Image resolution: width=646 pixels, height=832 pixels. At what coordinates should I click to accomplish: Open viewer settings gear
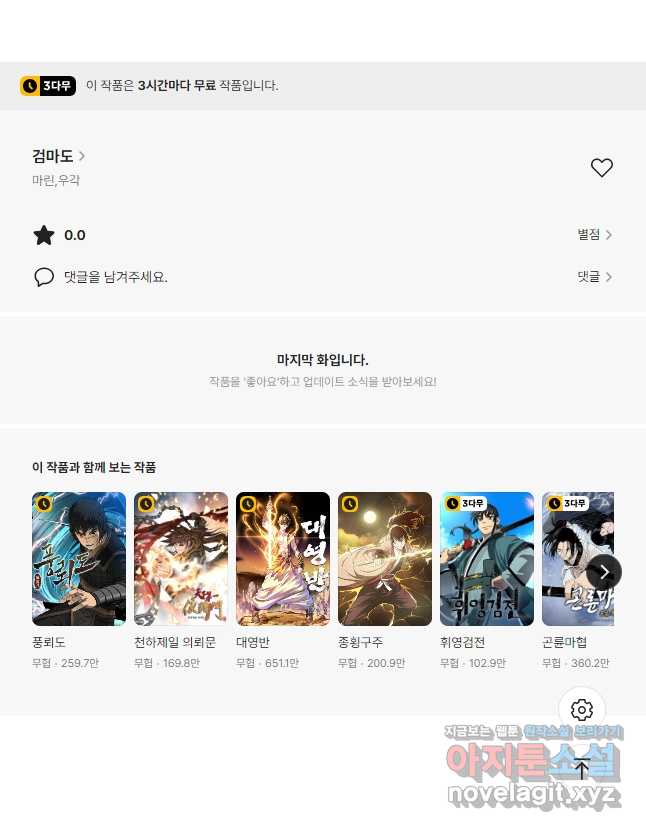(x=582, y=710)
